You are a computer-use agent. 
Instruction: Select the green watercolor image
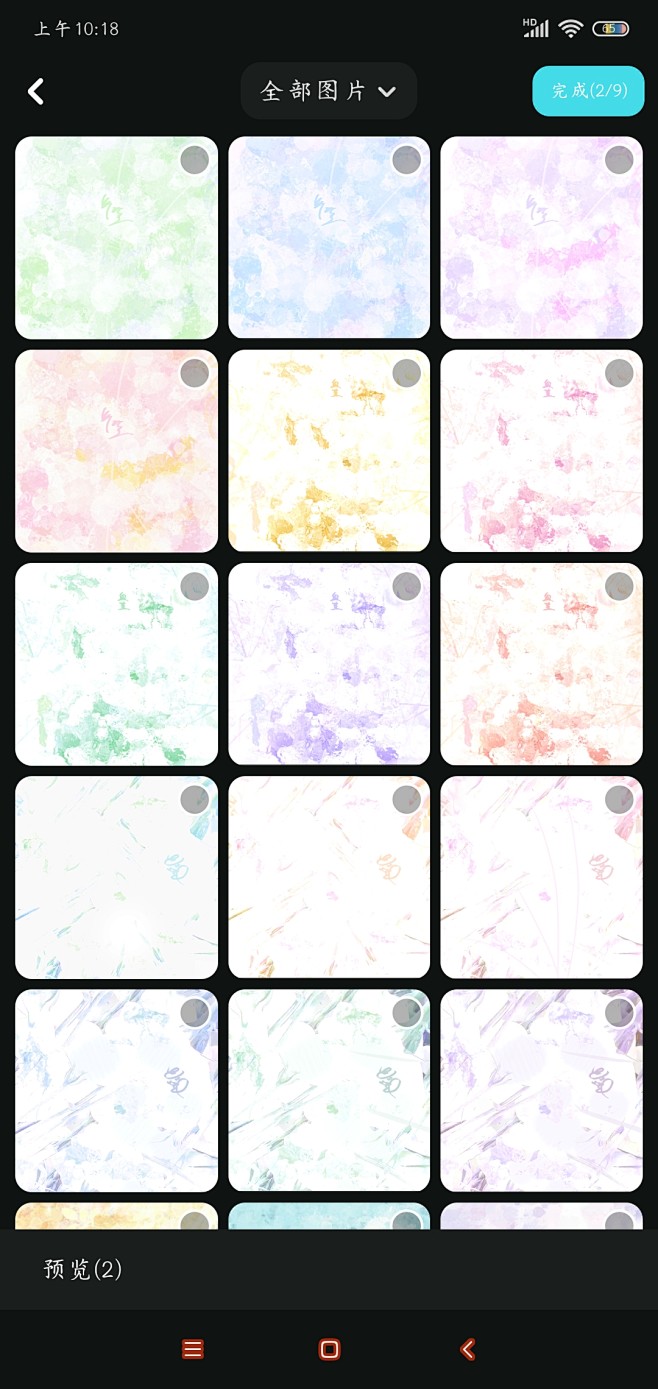pyautogui.click(x=194, y=160)
